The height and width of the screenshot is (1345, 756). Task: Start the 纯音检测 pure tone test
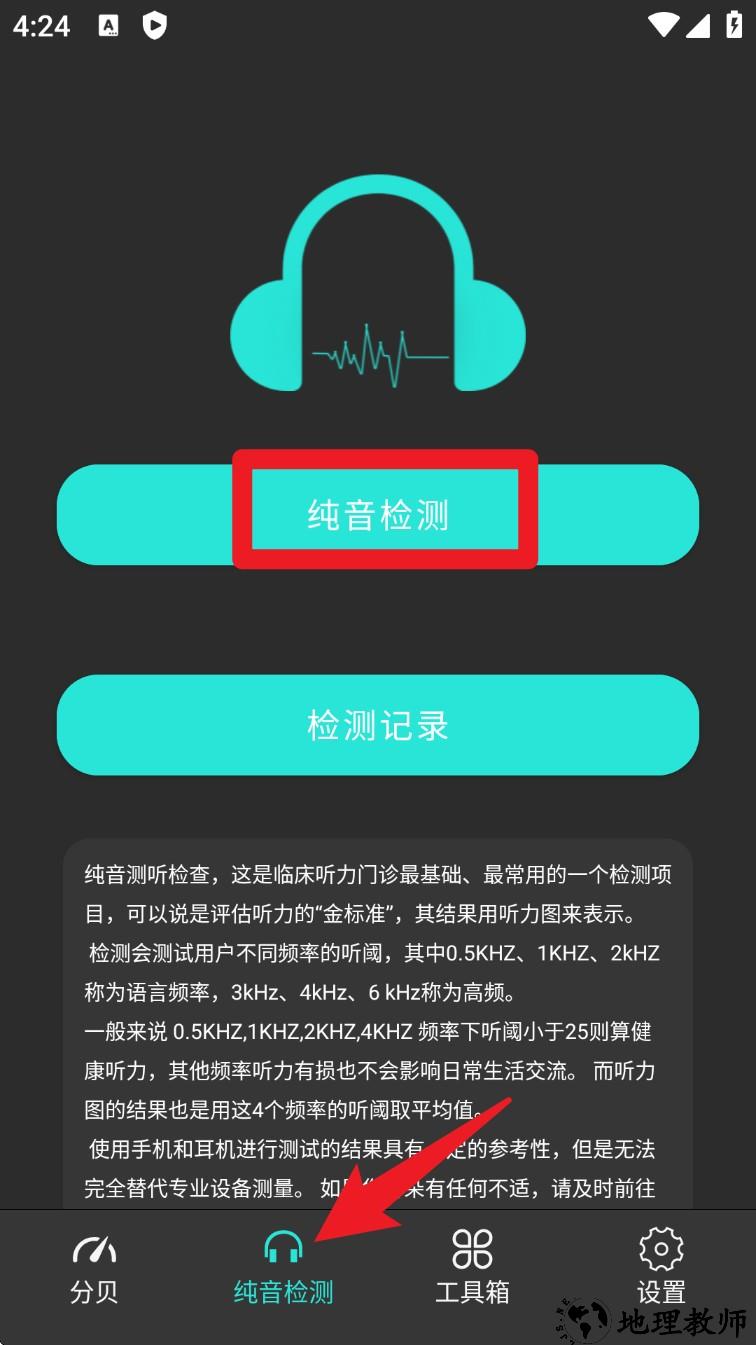coord(378,515)
